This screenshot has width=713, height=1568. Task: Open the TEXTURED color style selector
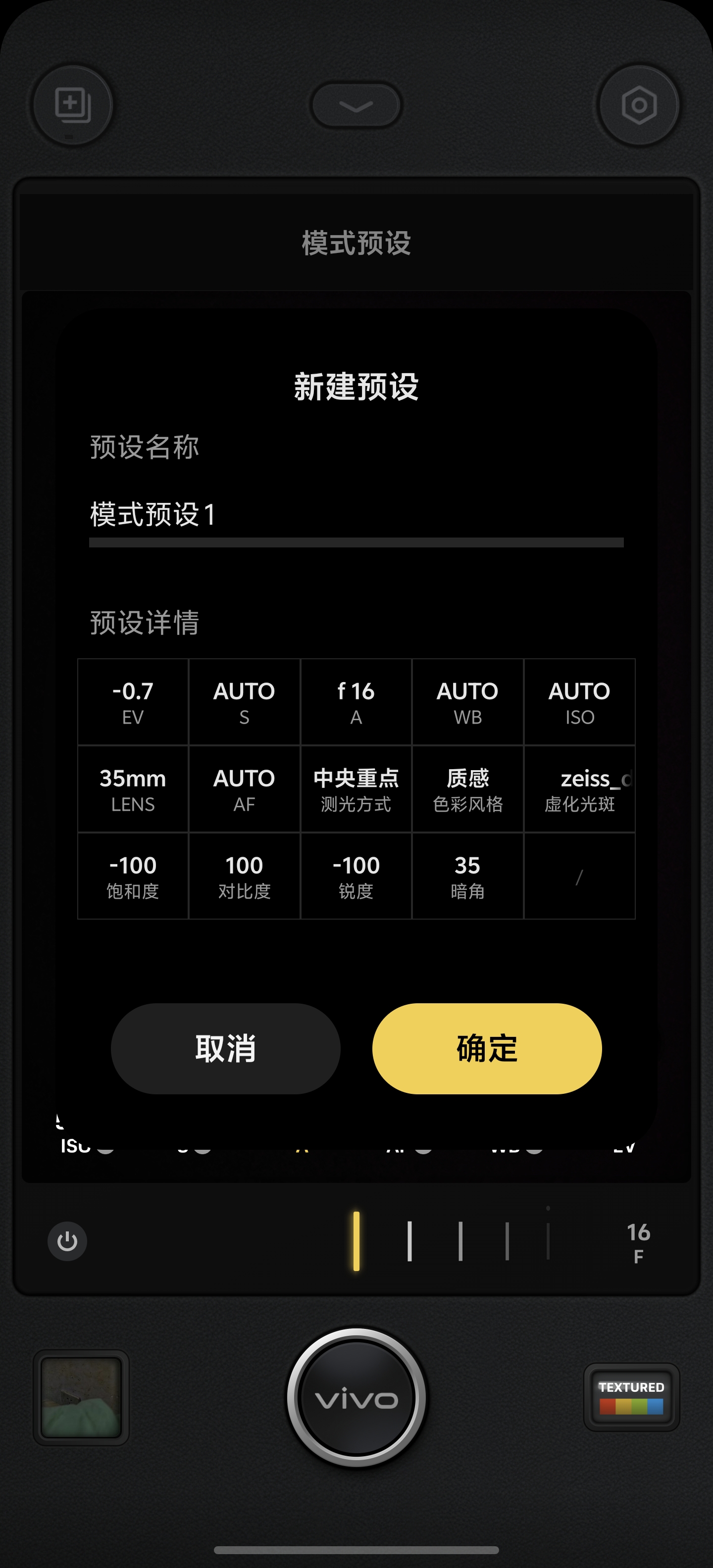(631, 1397)
